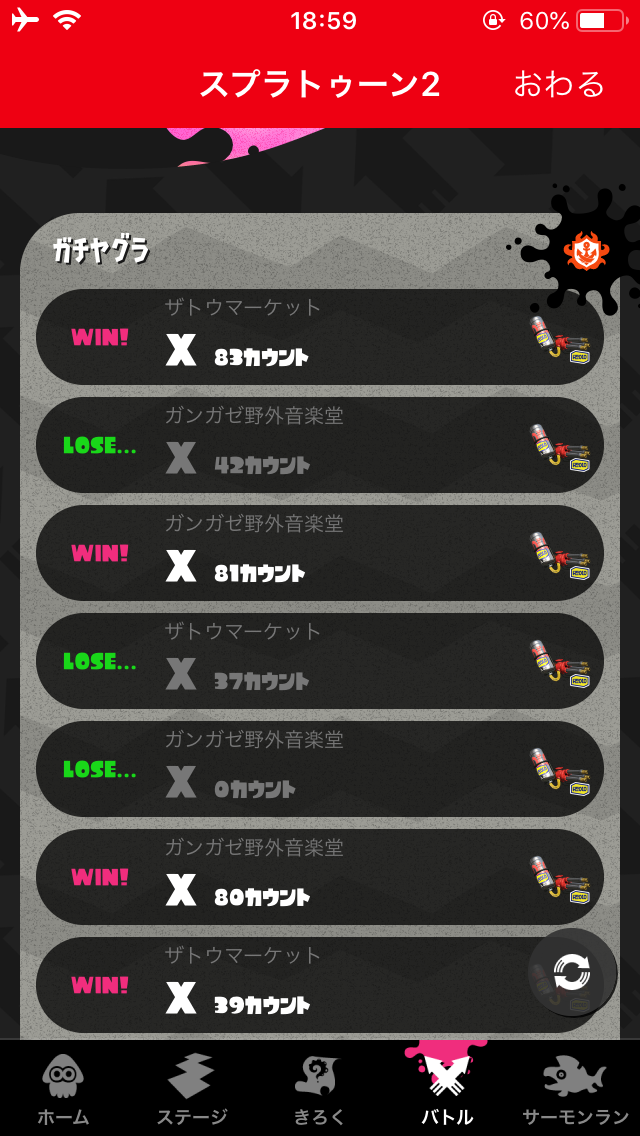Open the lost battle with 37カウント
Screen dimensions: 640x1136
[320, 661]
